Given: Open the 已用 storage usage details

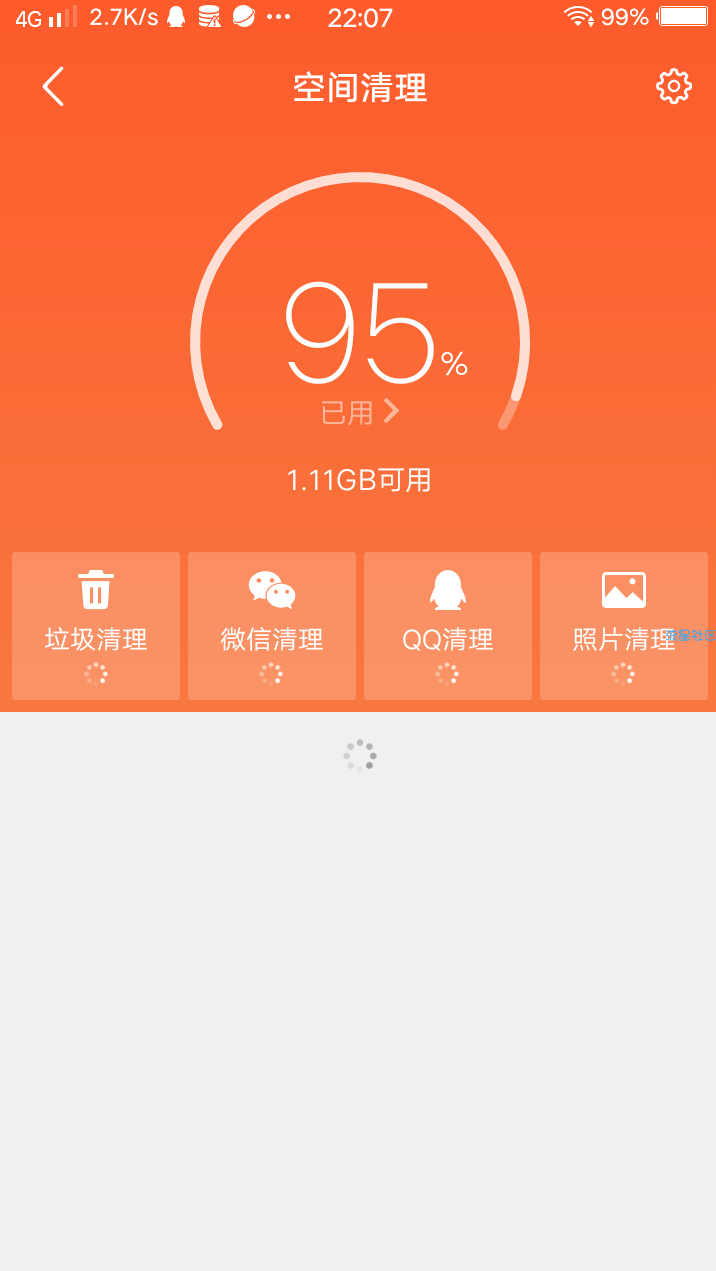Looking at the screenshot, I should 360,411.
